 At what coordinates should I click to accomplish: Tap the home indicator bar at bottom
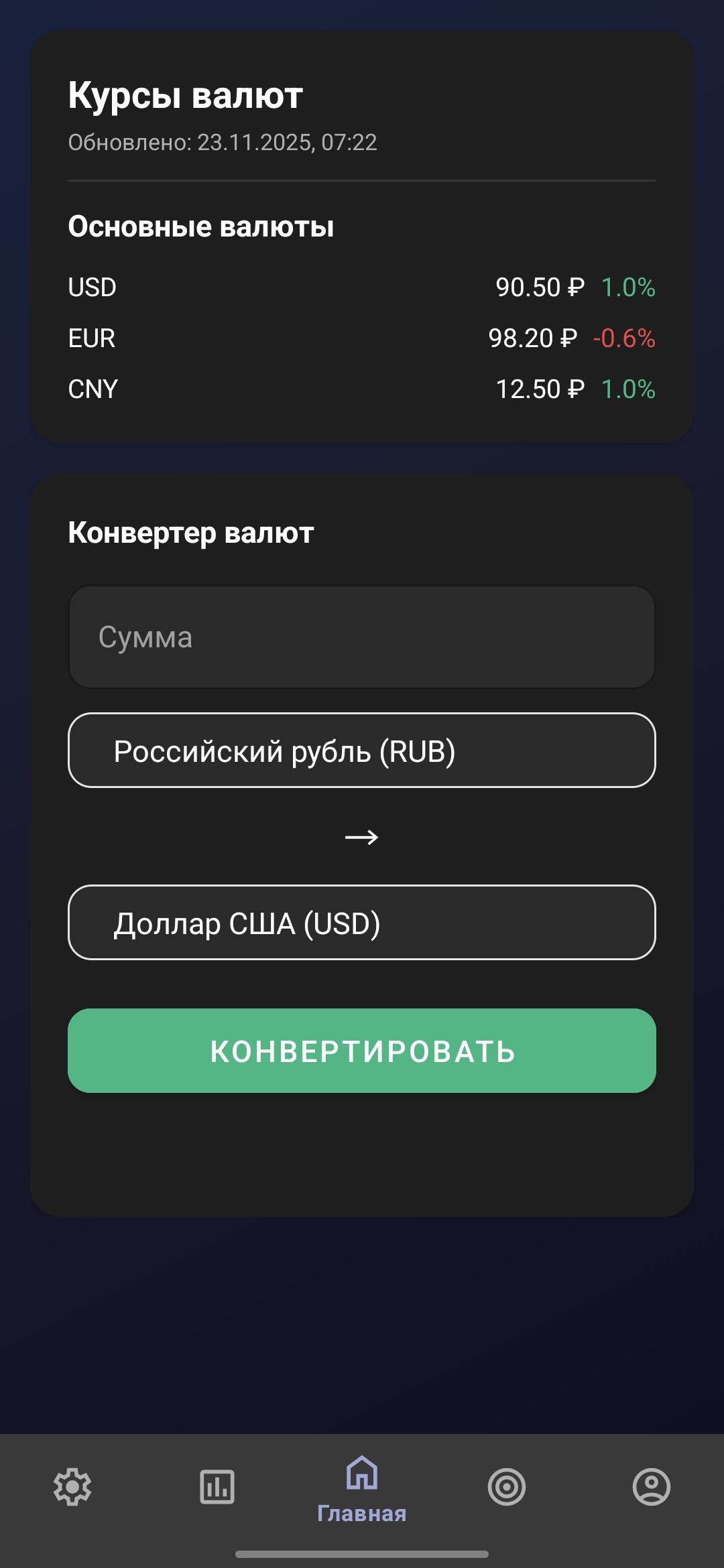(x=362, y=1553)
